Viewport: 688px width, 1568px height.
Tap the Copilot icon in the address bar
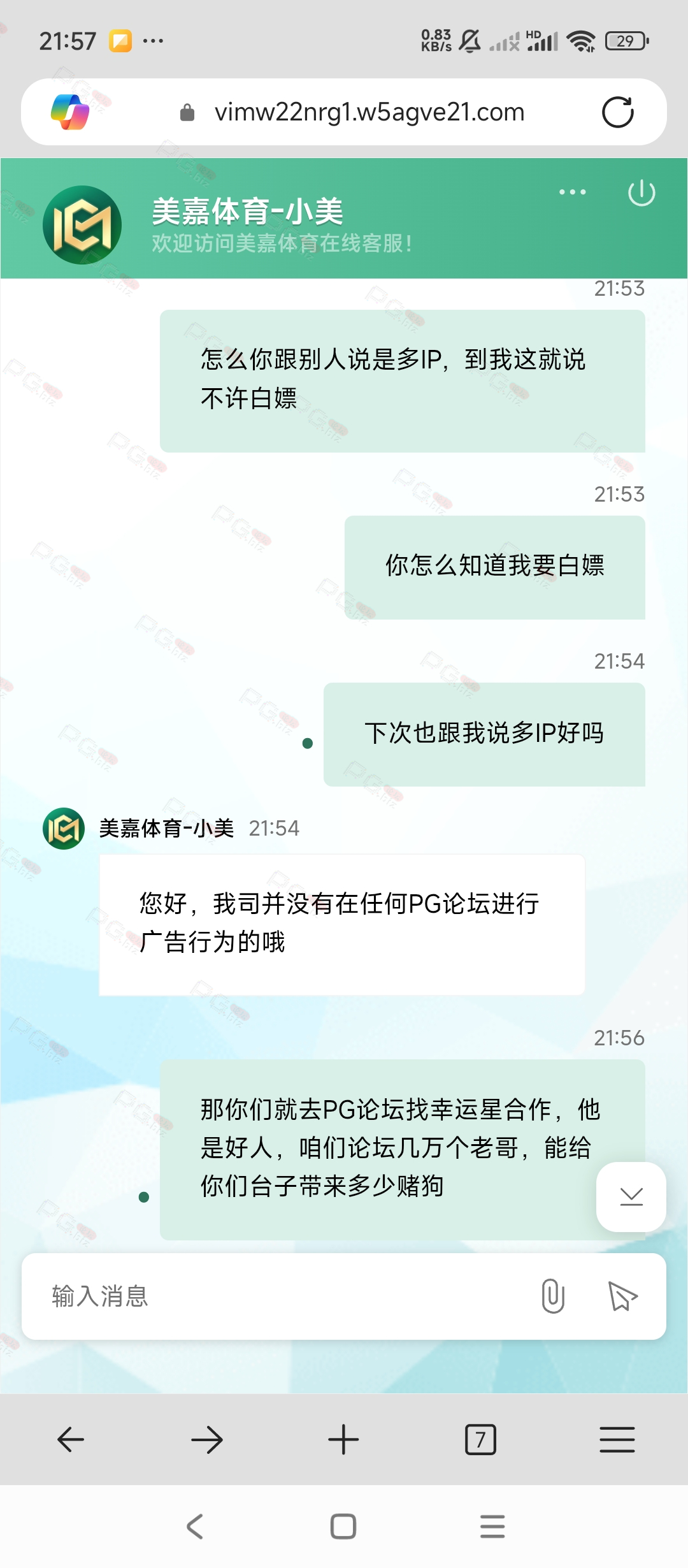pyautogui.click(x=70, y=112)
